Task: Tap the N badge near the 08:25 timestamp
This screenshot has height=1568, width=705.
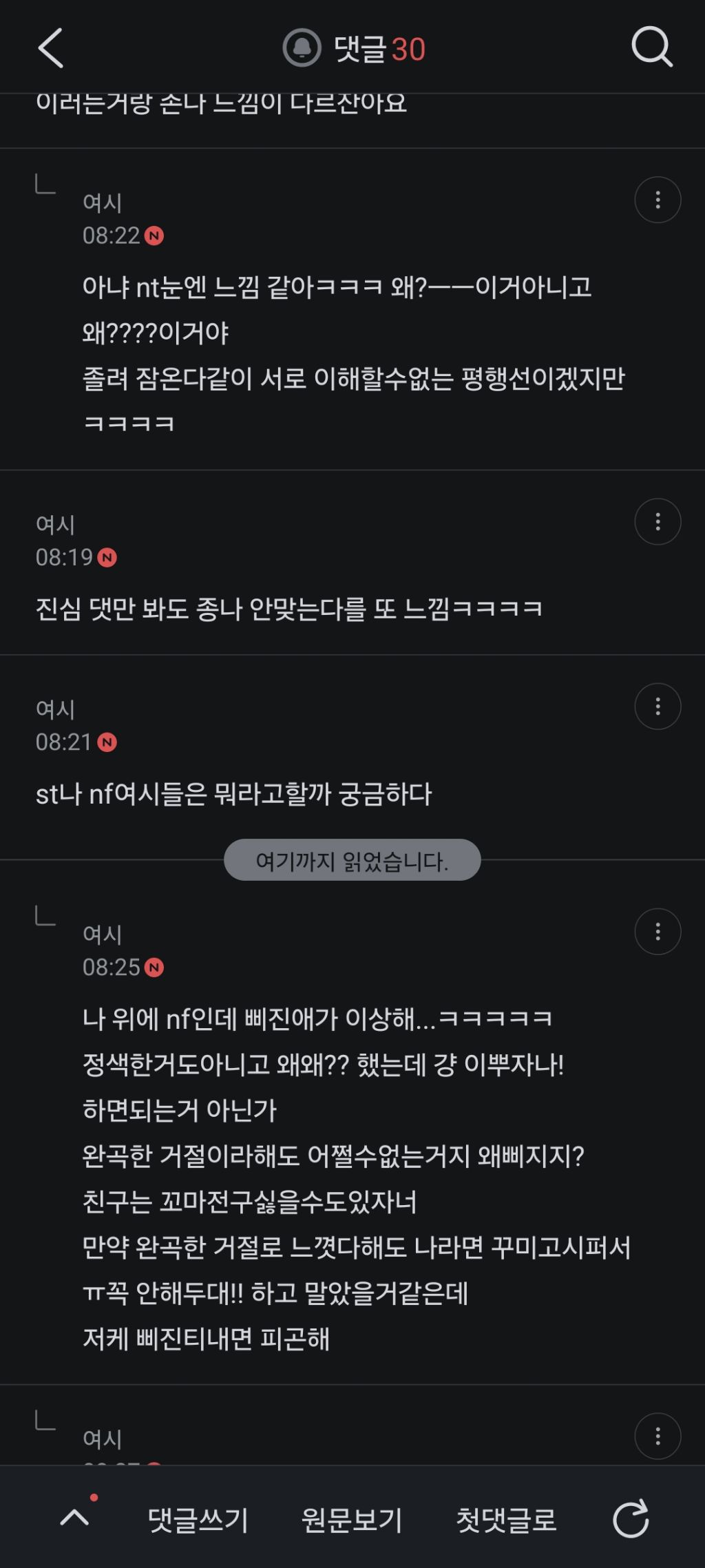Action: pos(155,967)
